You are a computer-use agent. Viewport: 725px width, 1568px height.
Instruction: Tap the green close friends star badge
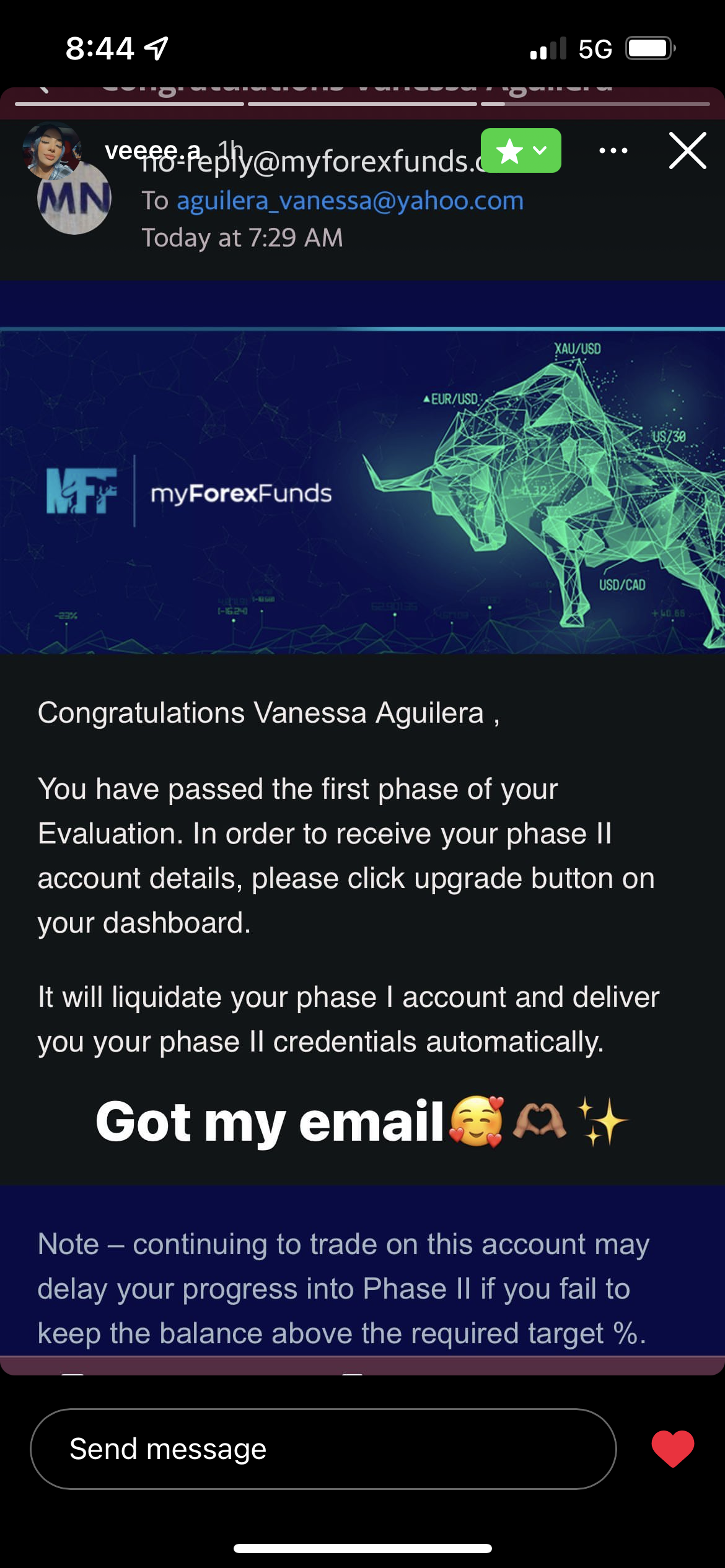[521, 150]
